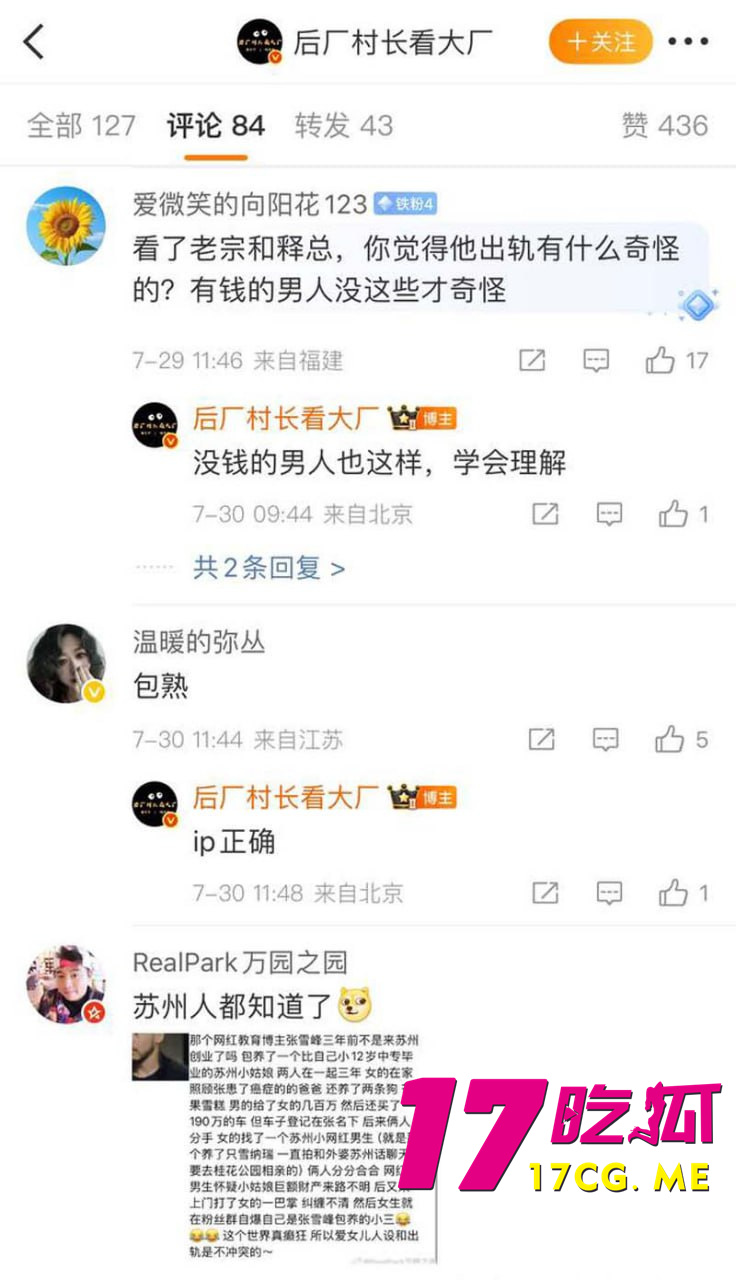This screenshot has width=736, height=1280.
Task: Reply to 爱微笑的向阳花123's comment via comment icon
Action: click(x=596, y=360)
